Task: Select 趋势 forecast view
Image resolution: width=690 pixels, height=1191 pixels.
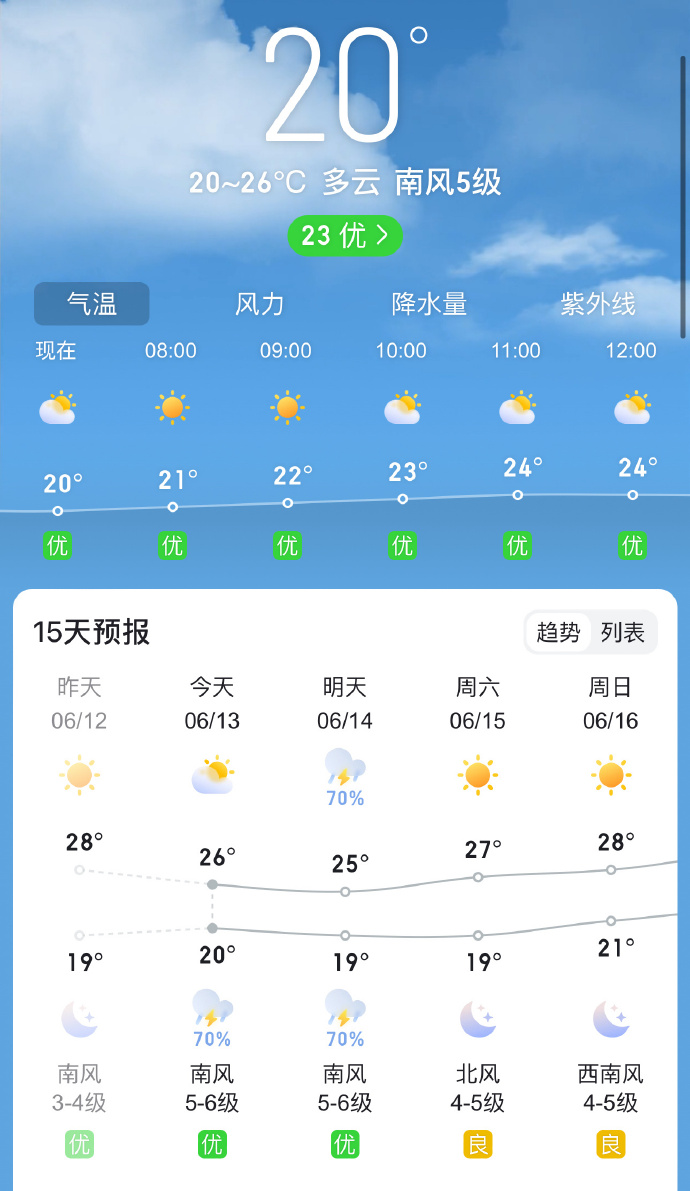Action: point(559,632)
